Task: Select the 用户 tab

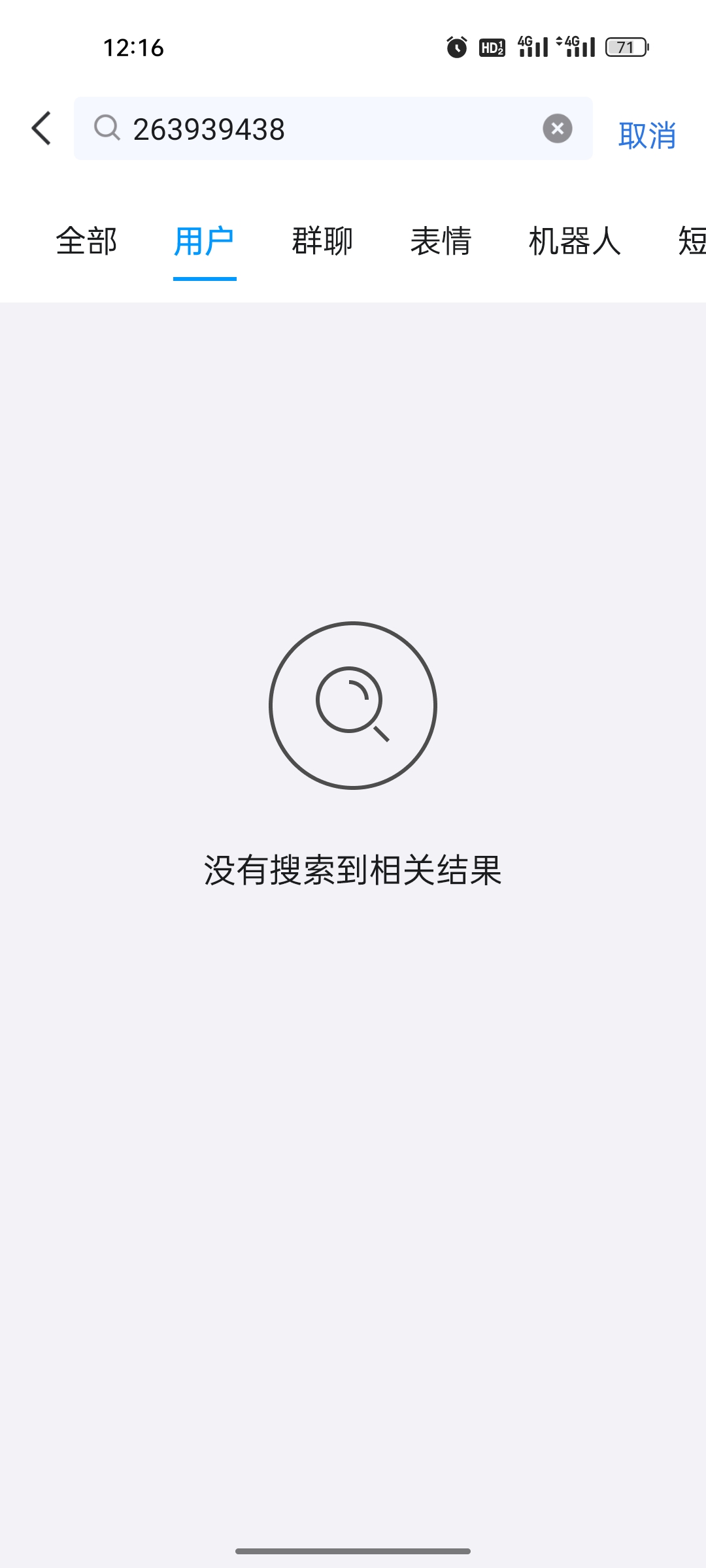Action: point(205,241)
